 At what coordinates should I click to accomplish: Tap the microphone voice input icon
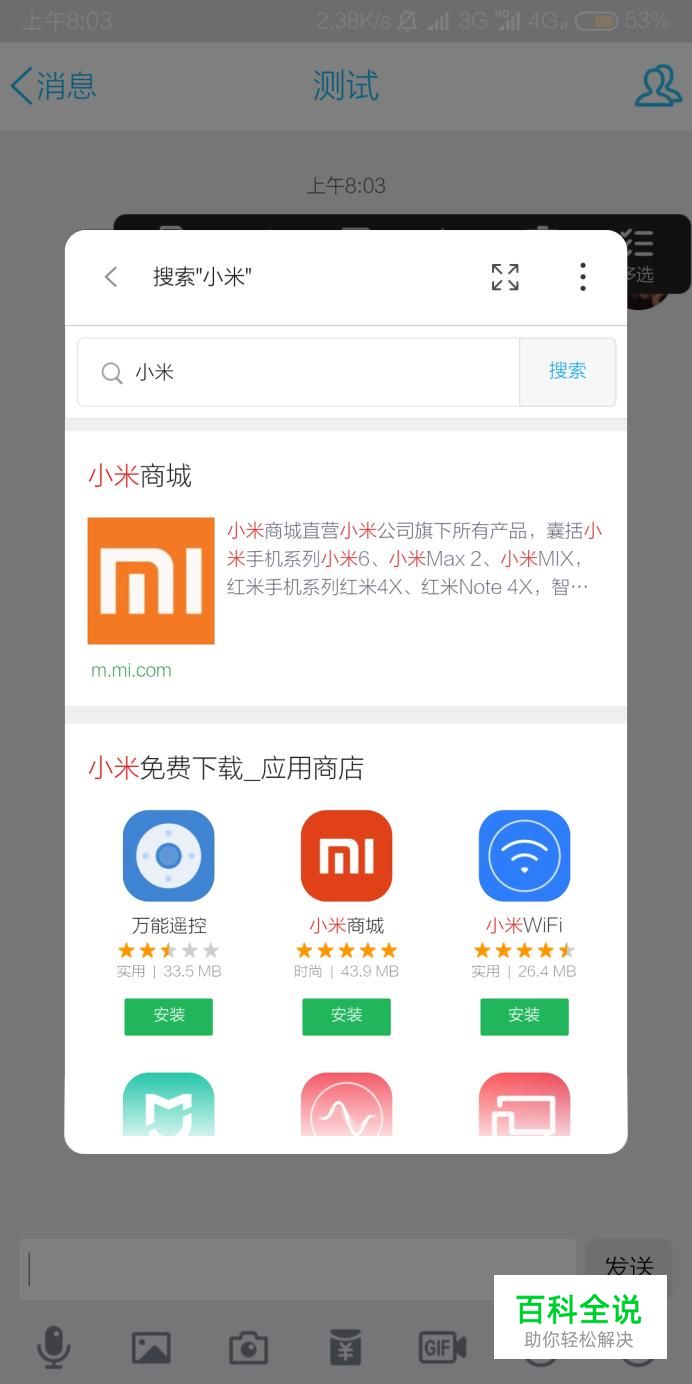54,1346
